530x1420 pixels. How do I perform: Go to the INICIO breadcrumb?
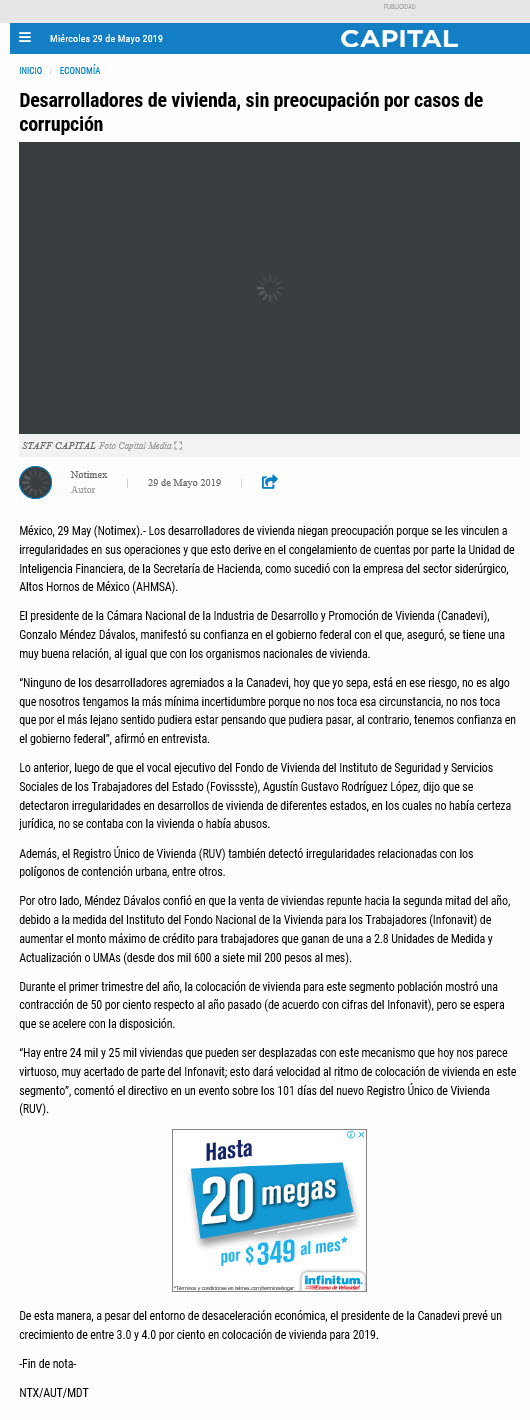click(30, 71)
